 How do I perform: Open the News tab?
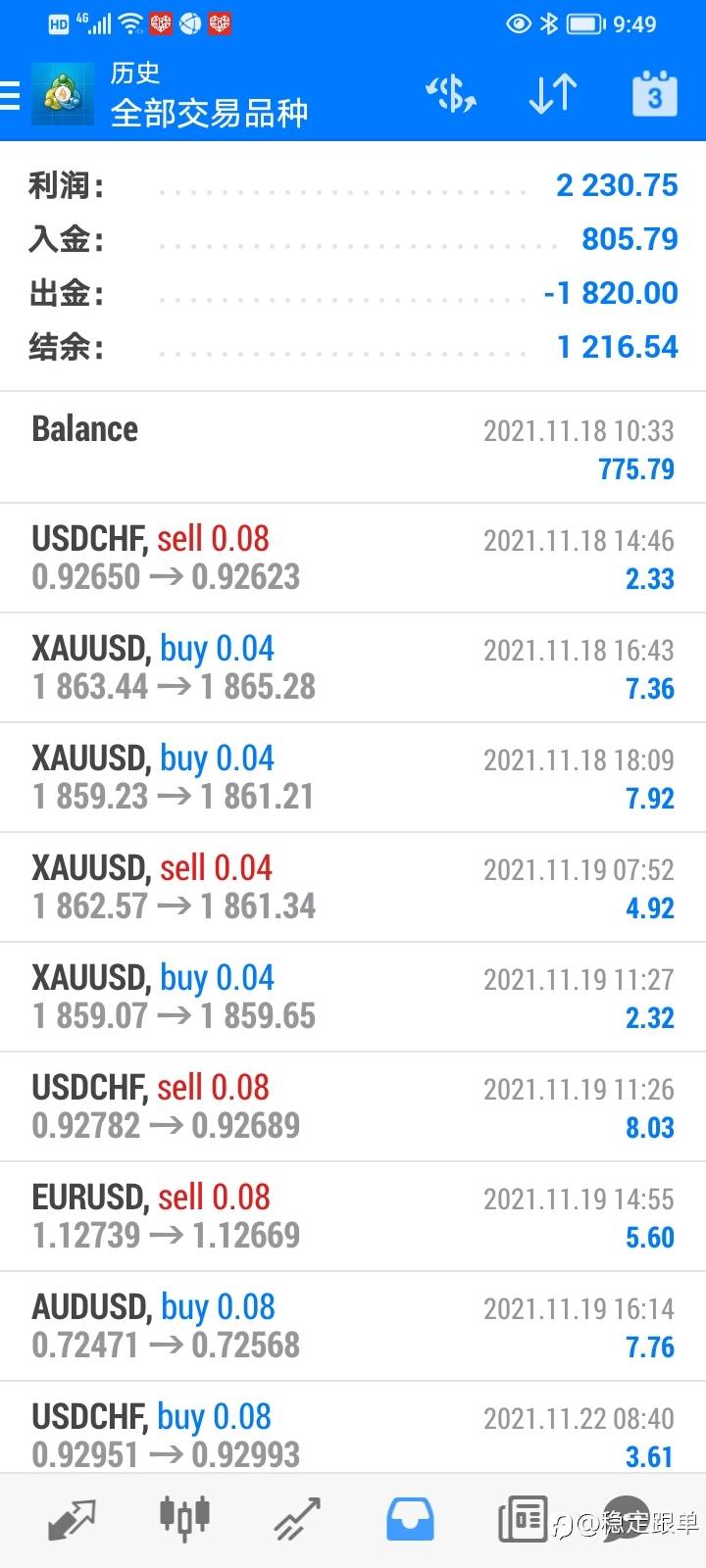524,1519
